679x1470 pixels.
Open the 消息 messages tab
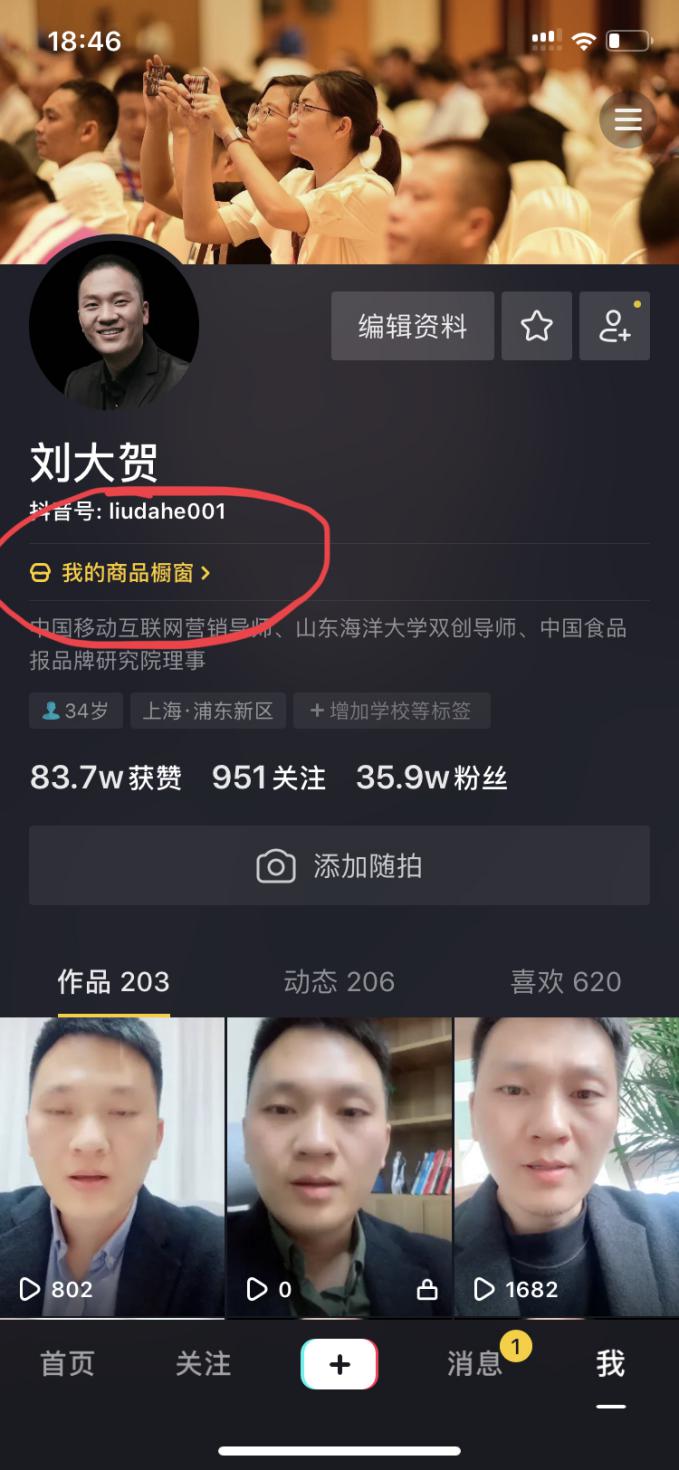coord(474,1364)
